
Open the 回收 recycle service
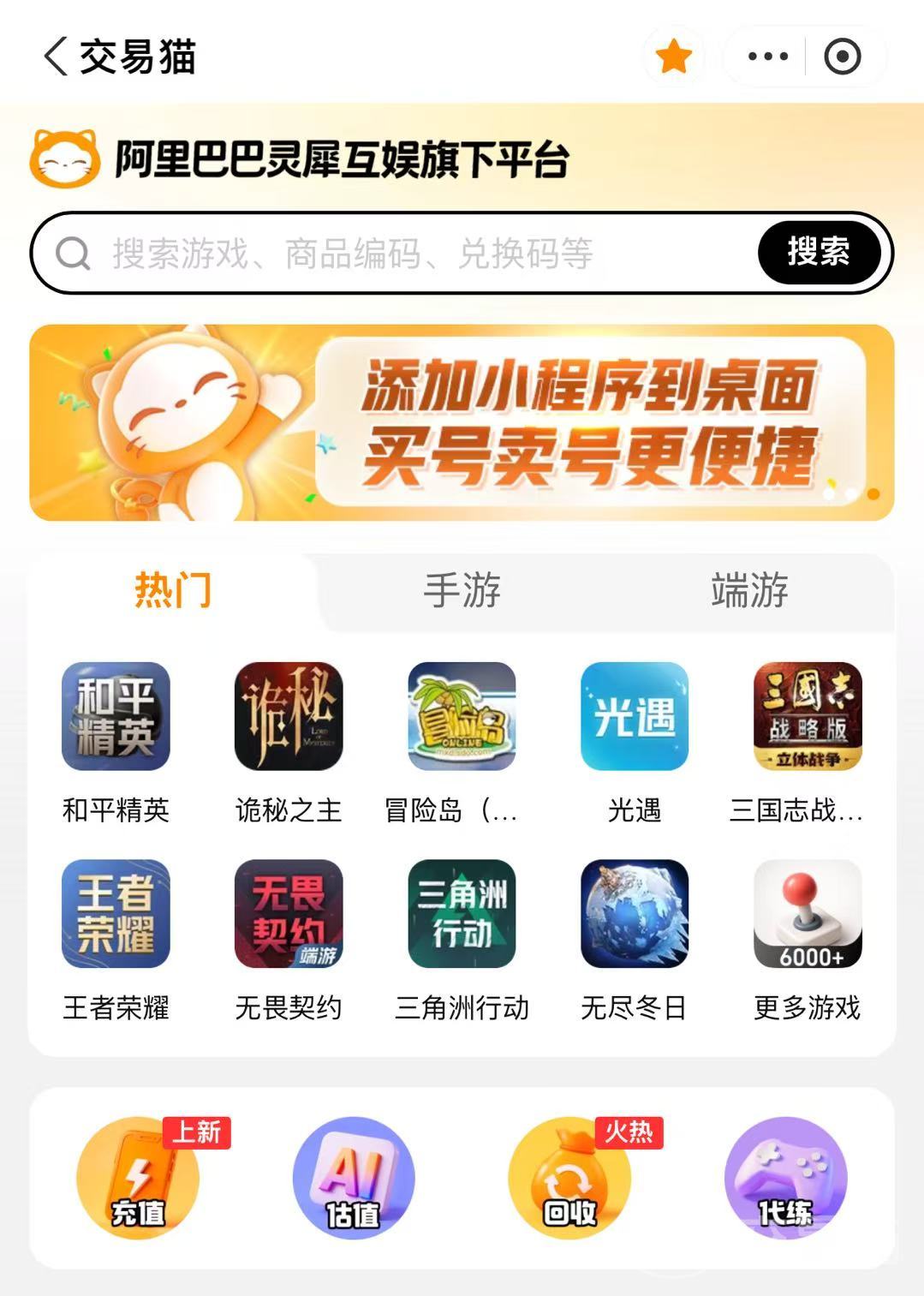pos(569,1178)
